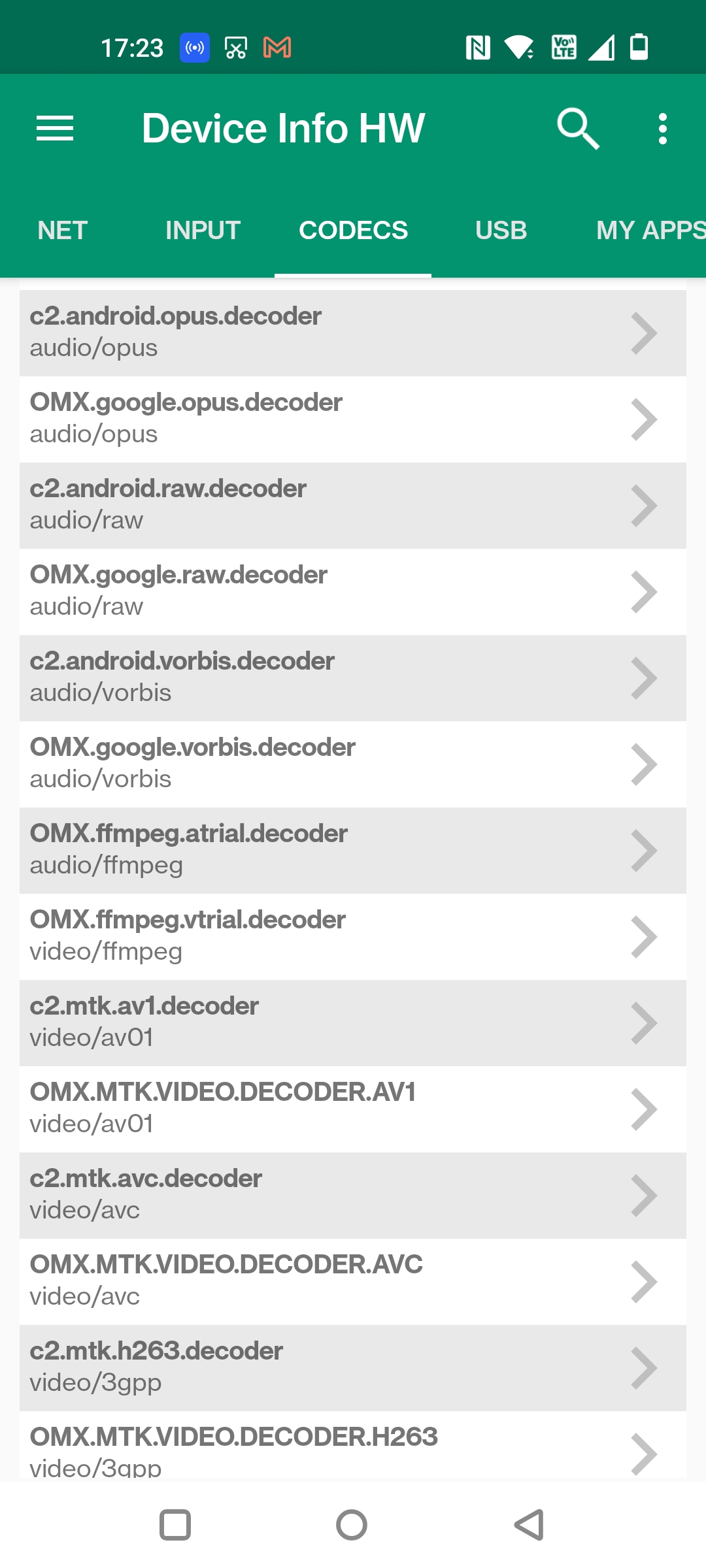The image size is (706, 1568).
Task: Open c2.mtk.avc.decoder codec
Action: [353, 1195]
